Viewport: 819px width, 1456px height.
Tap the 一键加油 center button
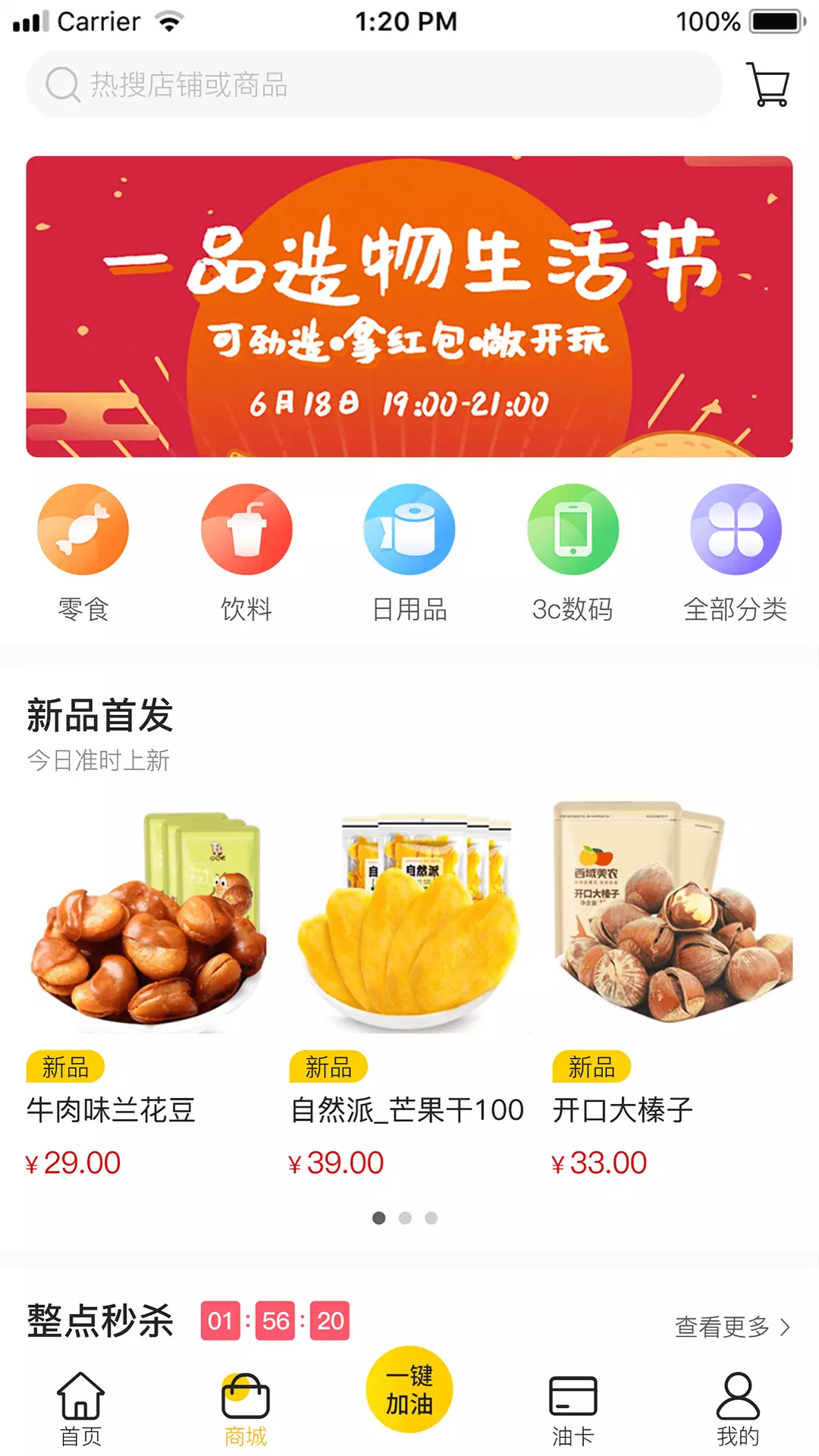409,1389
